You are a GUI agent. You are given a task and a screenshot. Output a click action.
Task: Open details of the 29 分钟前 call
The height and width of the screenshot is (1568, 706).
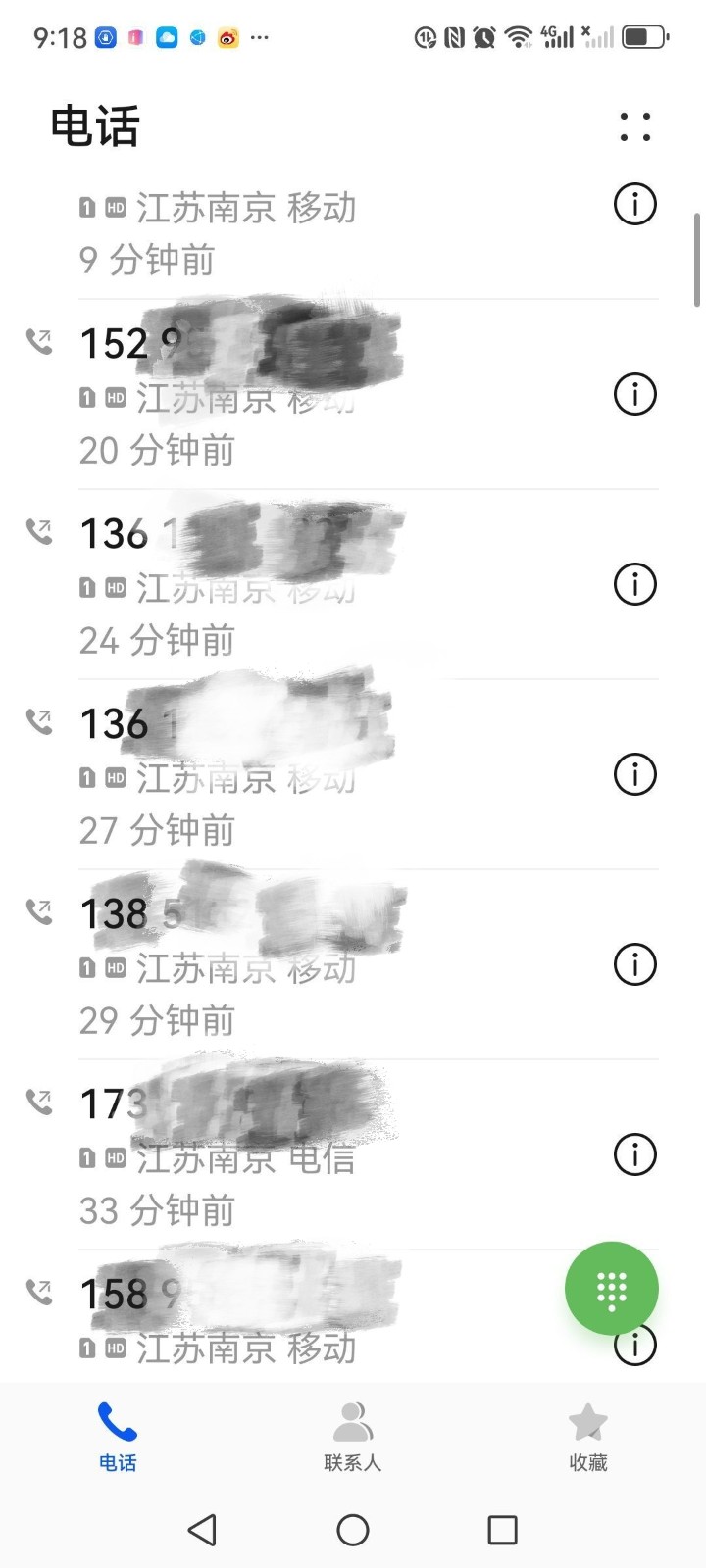point(634,965)
